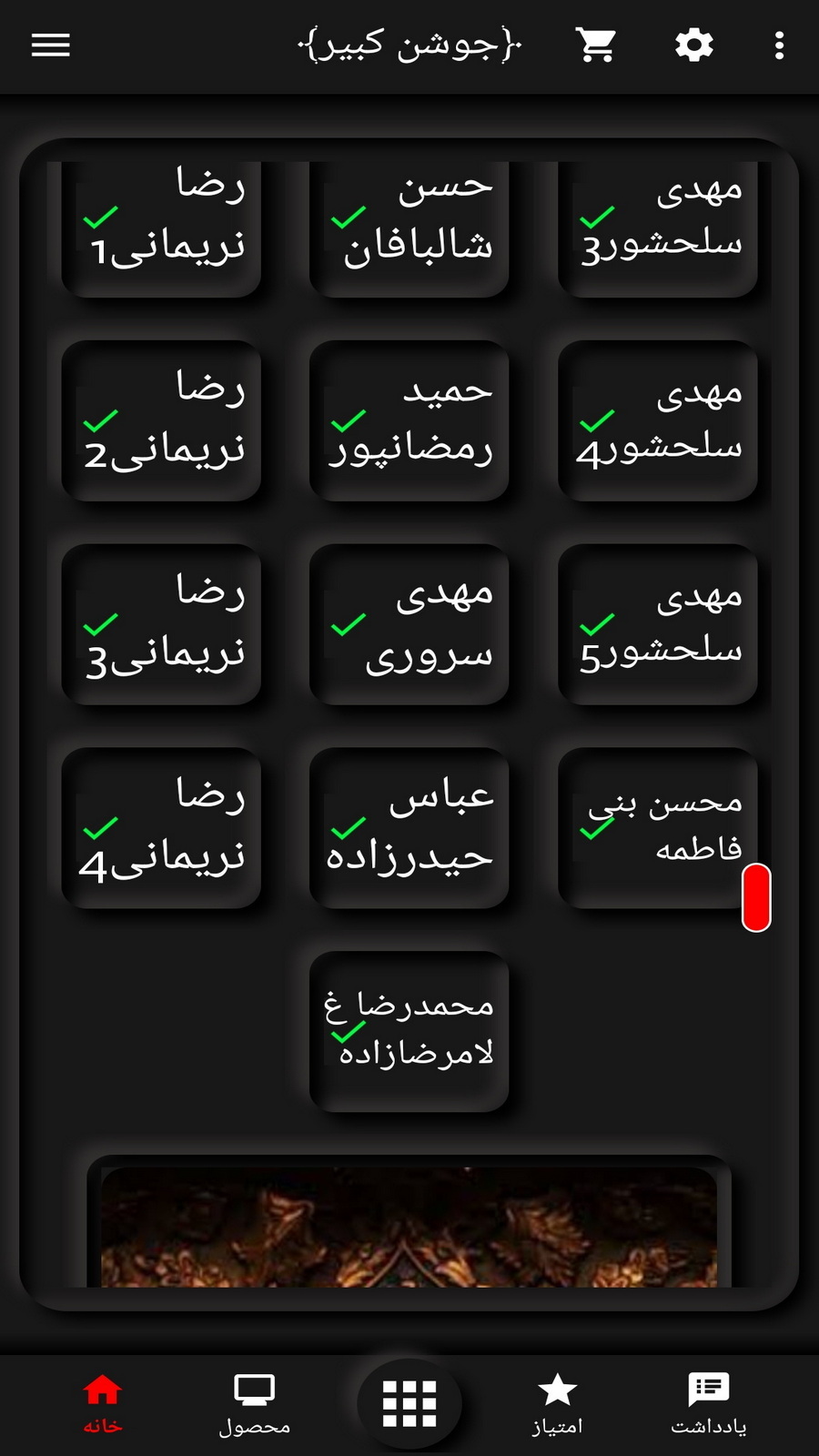This screenshot has width=819, height=1456.
Task: Switch to the امتیاز tab
Action: tap(557, 1404)
